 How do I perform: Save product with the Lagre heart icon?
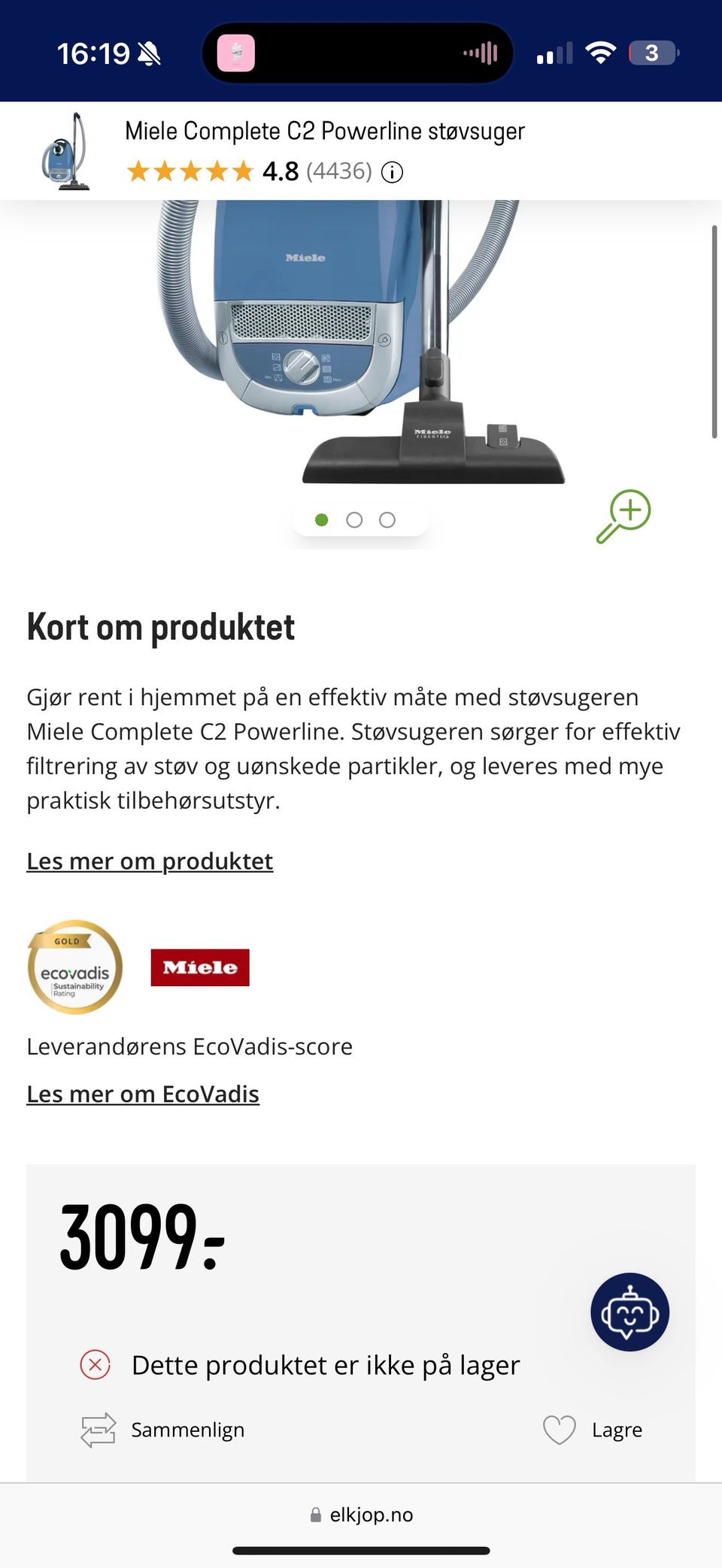click(560, 1429)
